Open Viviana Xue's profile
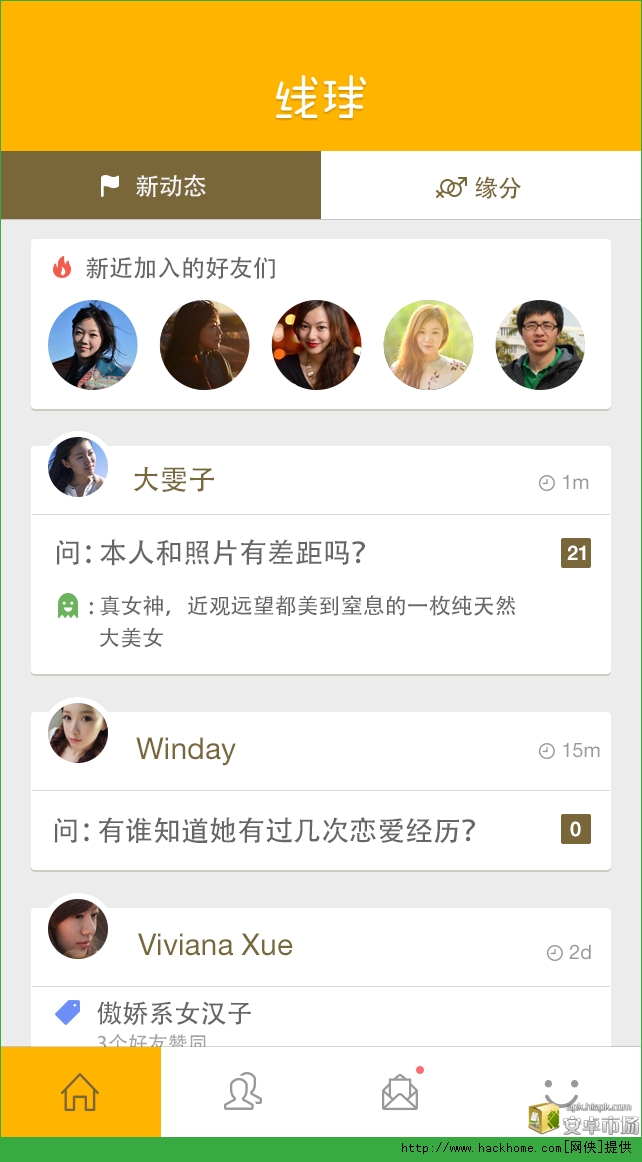The image size is (642, 1162). click(x=214, y=945)
